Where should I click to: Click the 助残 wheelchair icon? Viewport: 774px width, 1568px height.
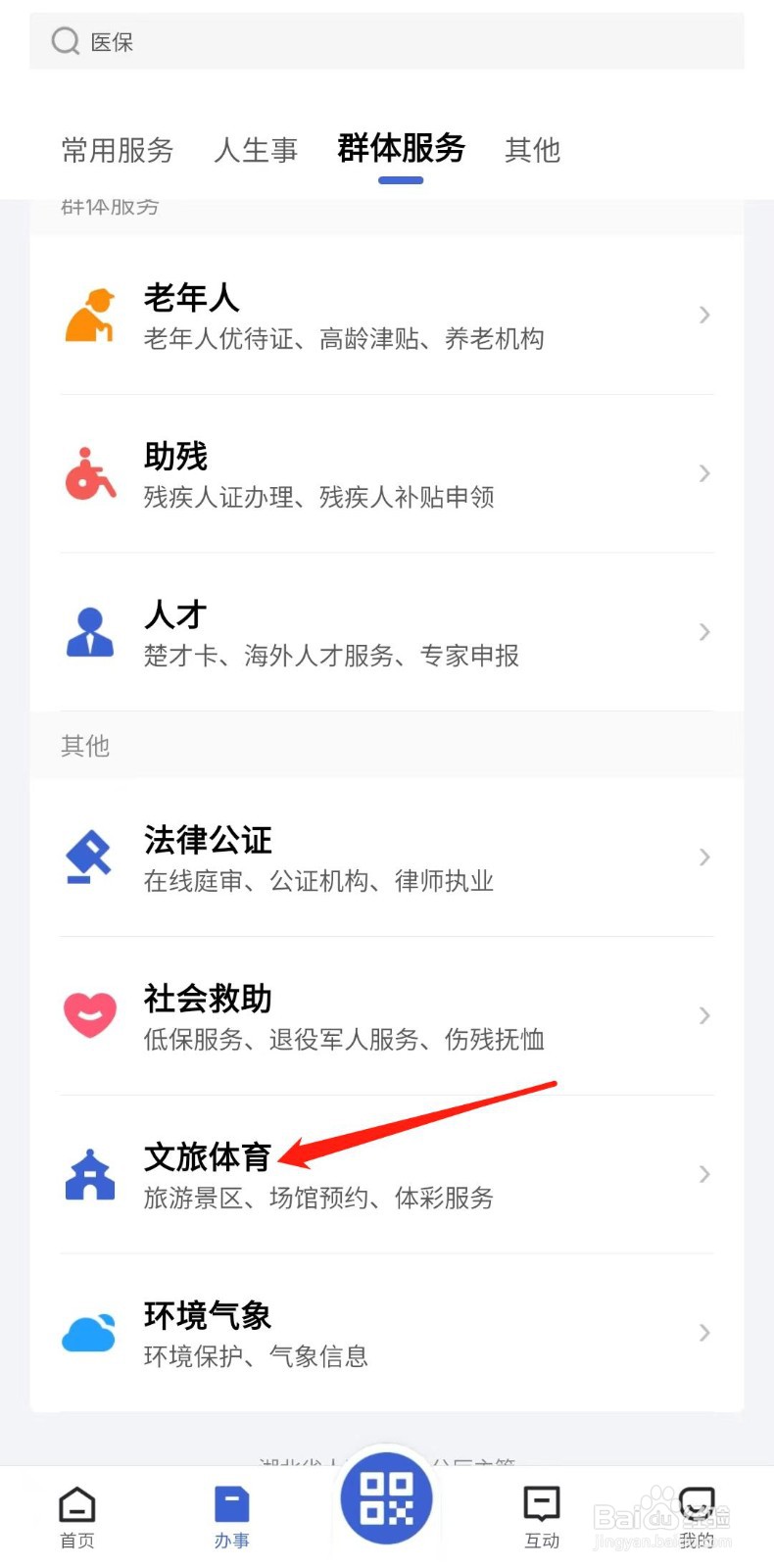pyautogui.click(x=89, y=473)
